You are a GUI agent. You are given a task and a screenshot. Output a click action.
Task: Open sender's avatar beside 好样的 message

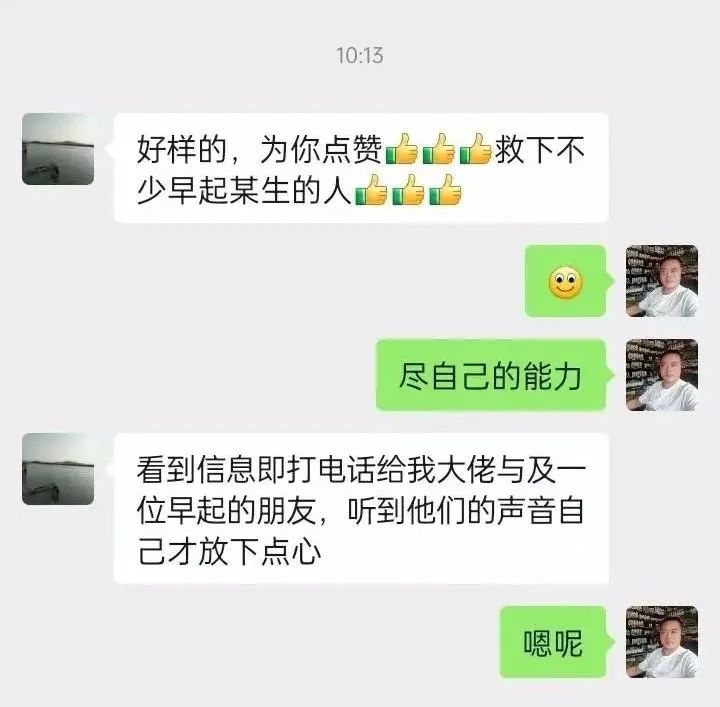[58, 149]
